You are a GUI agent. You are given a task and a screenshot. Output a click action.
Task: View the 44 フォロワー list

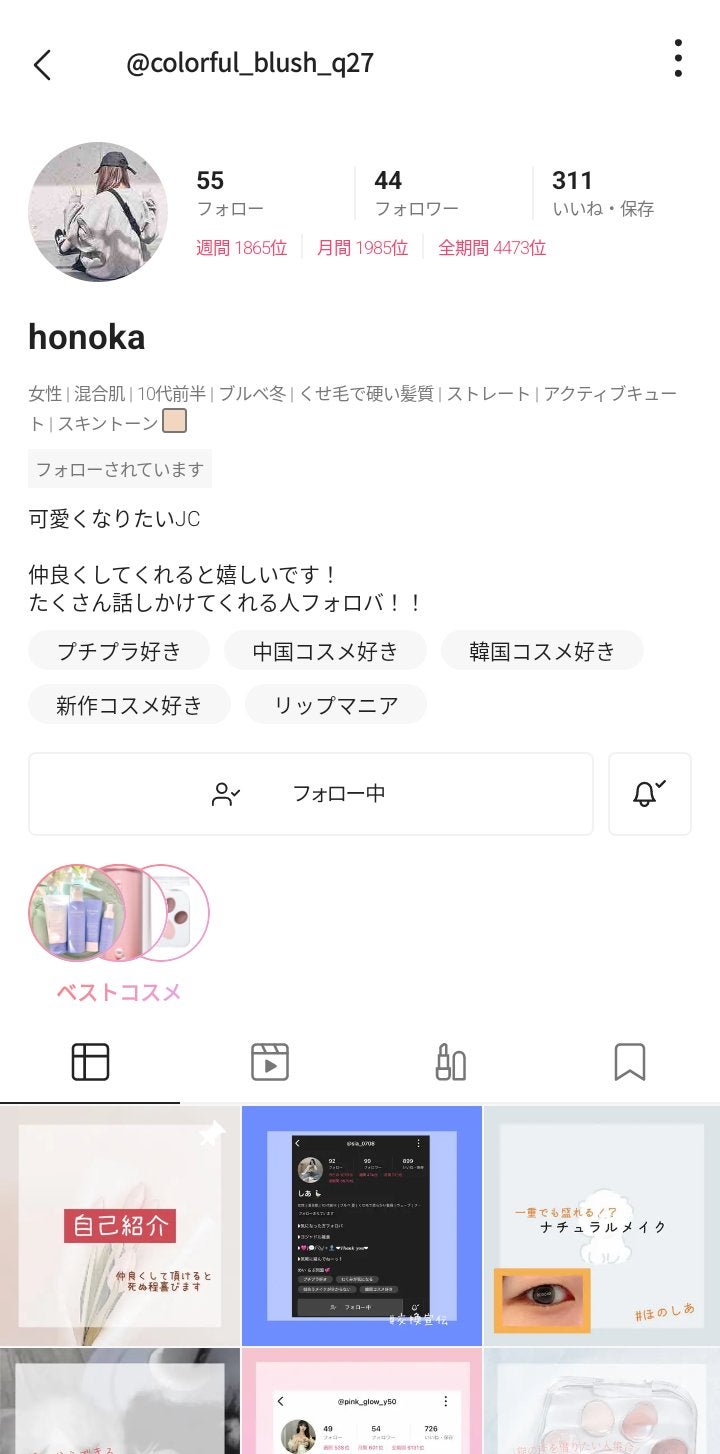(416, 192)
